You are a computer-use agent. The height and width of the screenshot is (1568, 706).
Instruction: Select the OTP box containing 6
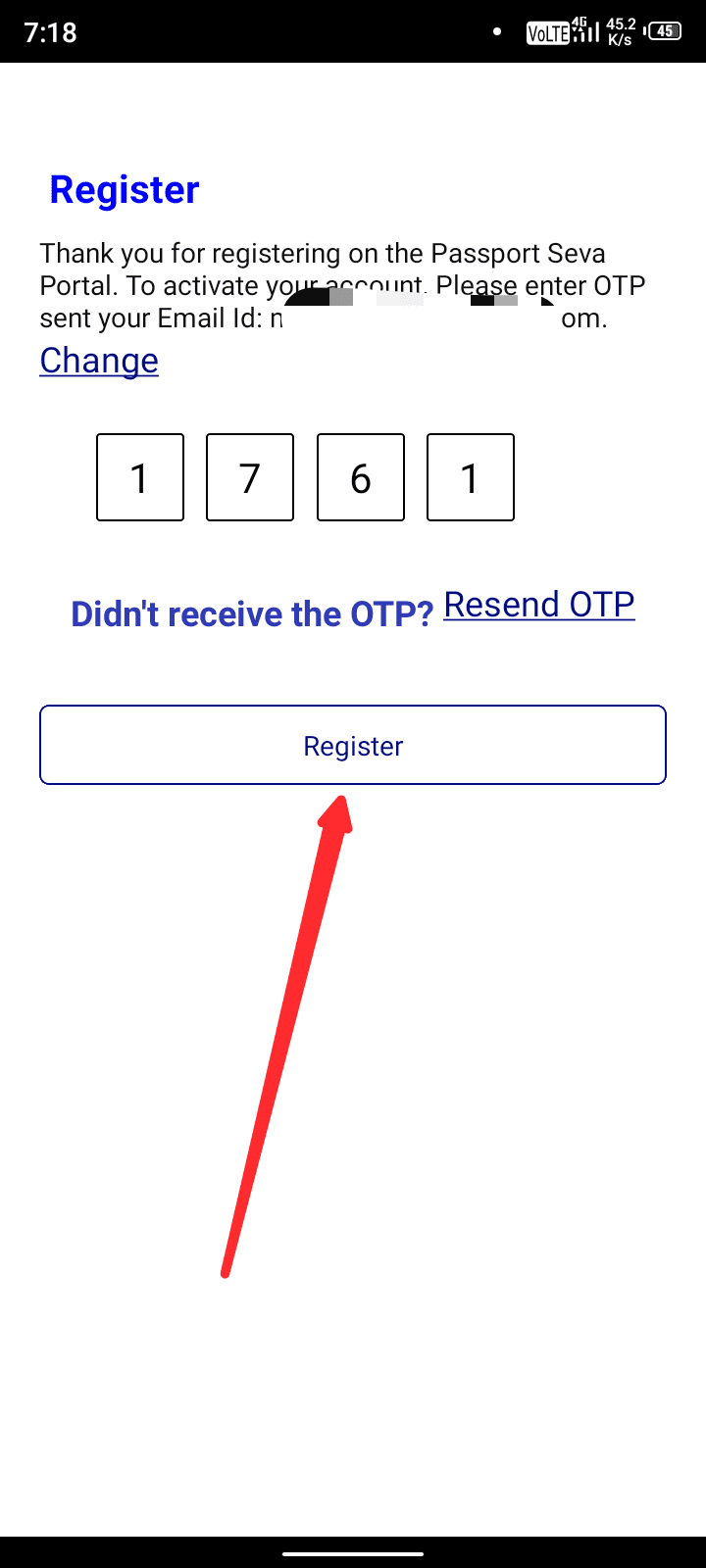pos(361,477)
